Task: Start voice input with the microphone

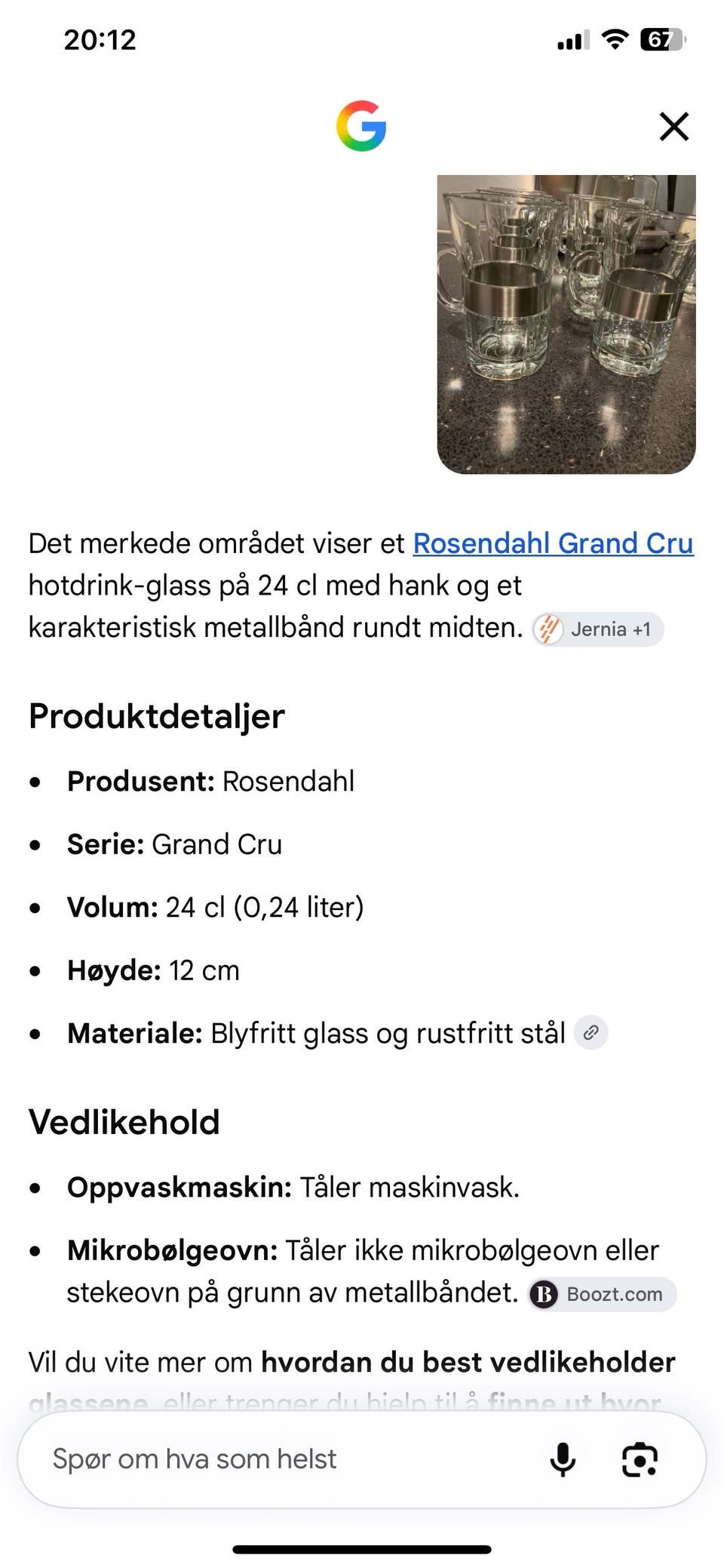Action: [563, 1459]
